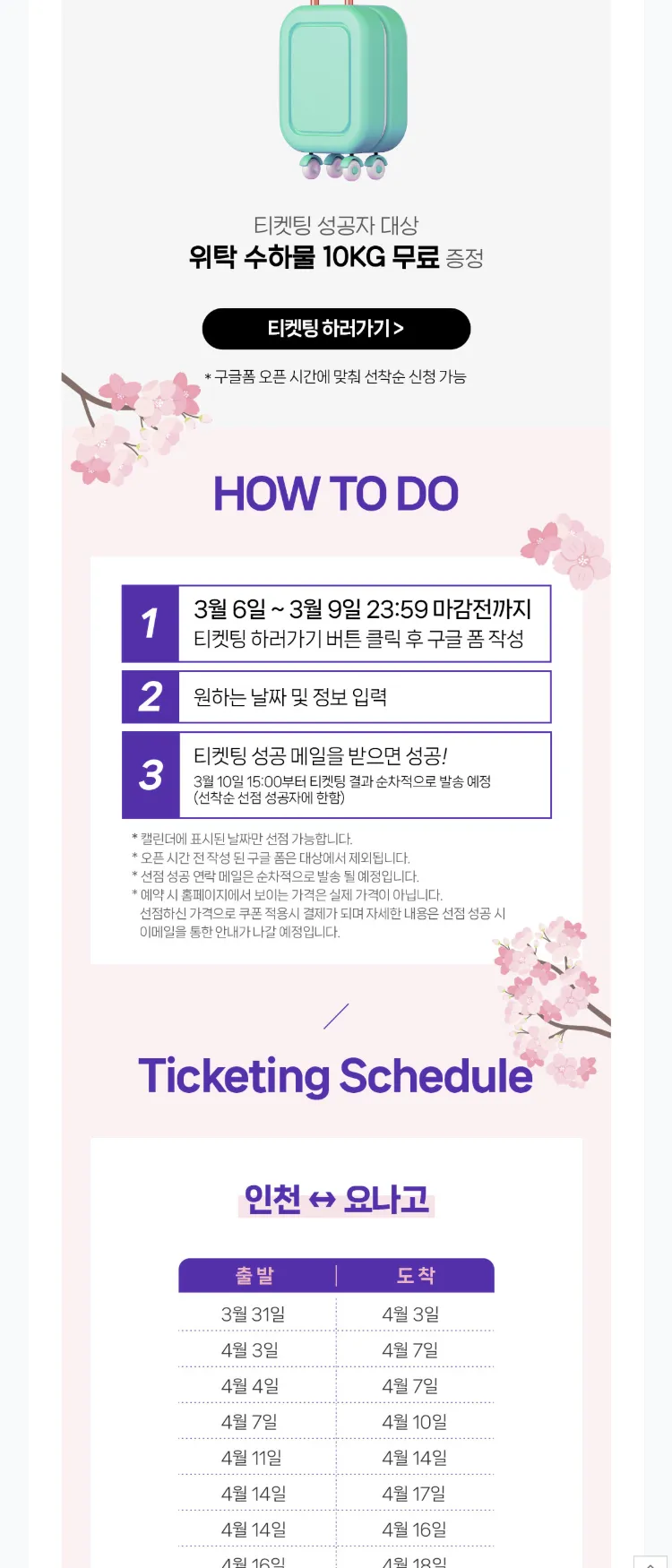Tap the 티켓팅 하러가기 button
Image resolution: width=672 pixels, height=1568 pixels.
[x=336, y=329]
